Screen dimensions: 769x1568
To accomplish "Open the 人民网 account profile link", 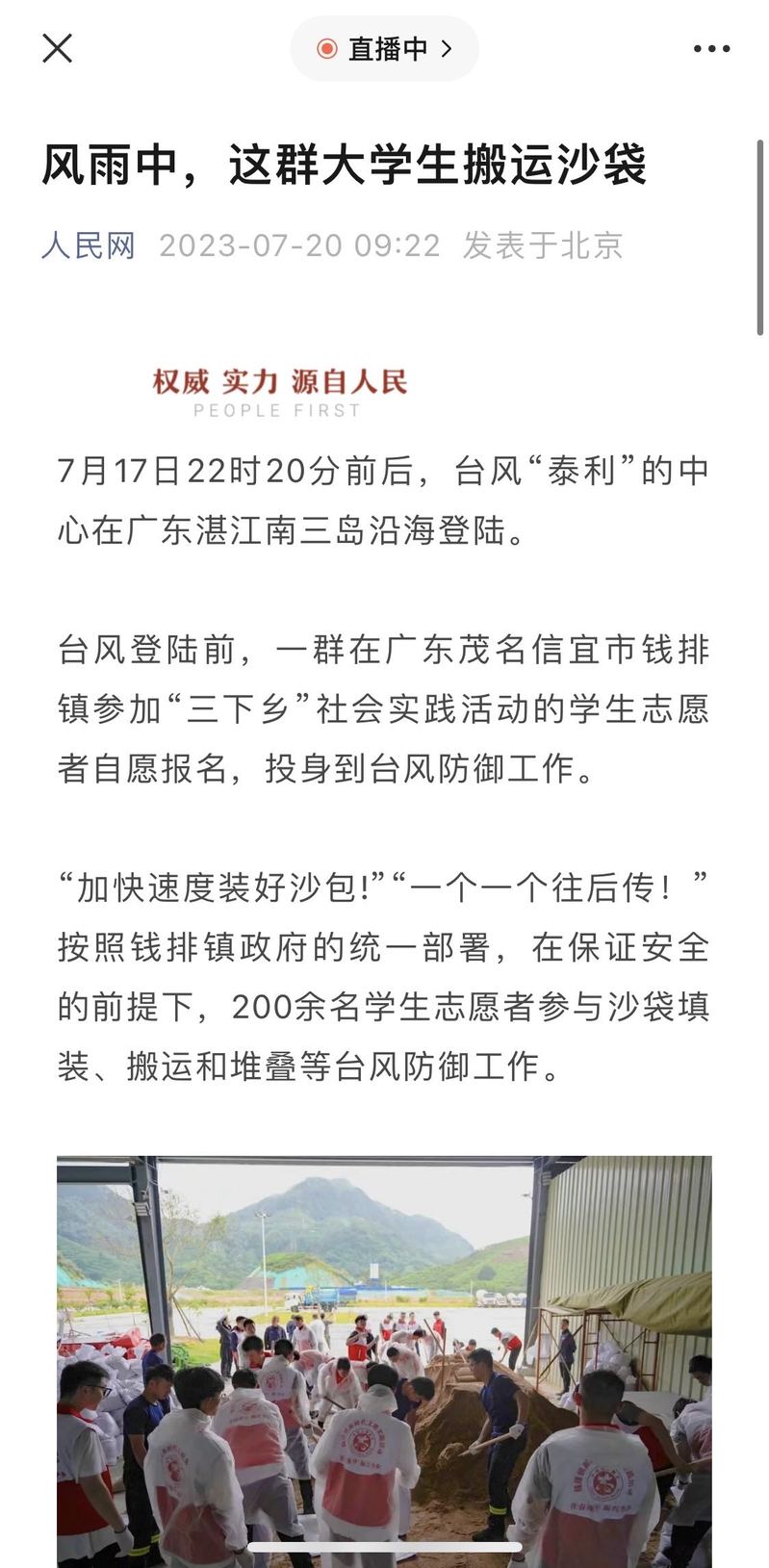I will coord(89,245).
